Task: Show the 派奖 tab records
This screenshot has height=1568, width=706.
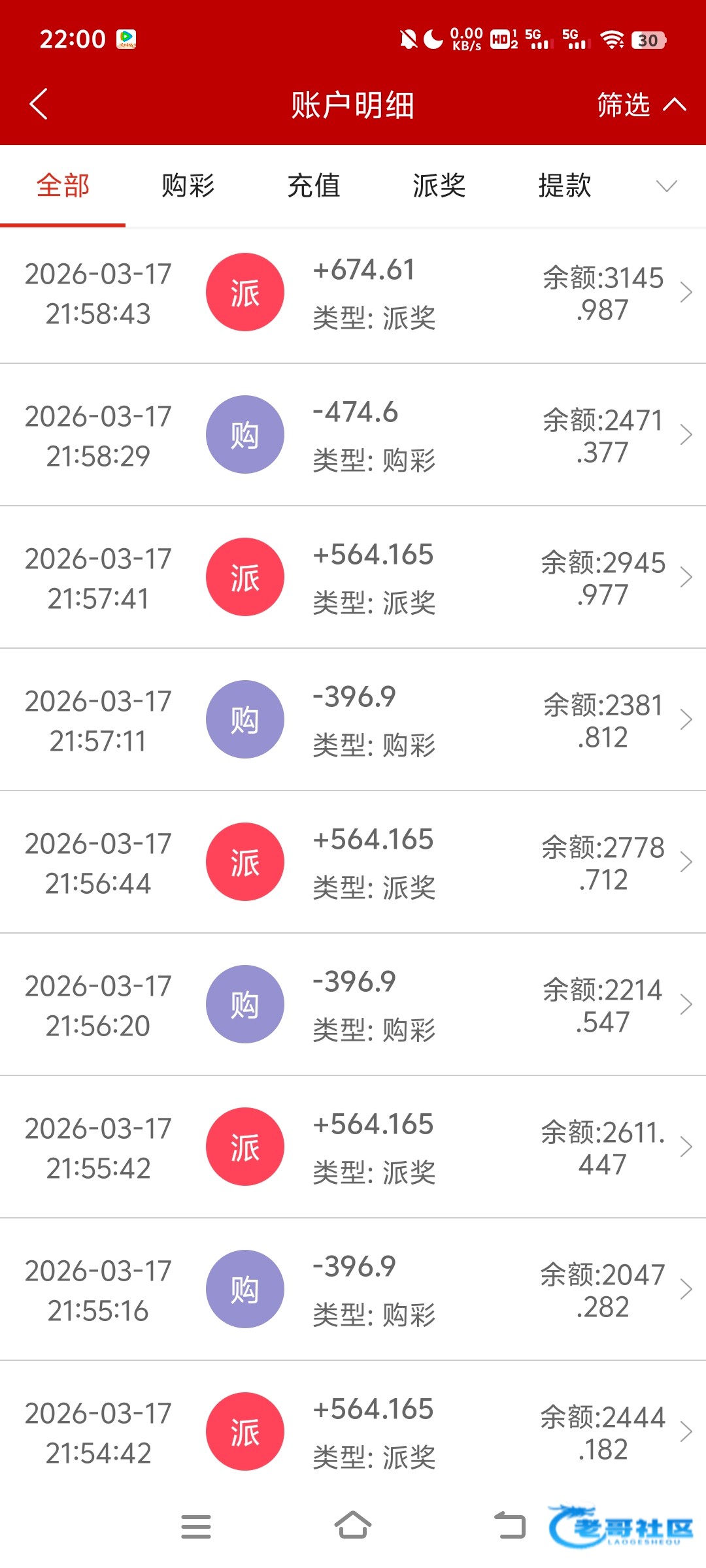Action: 439,186
